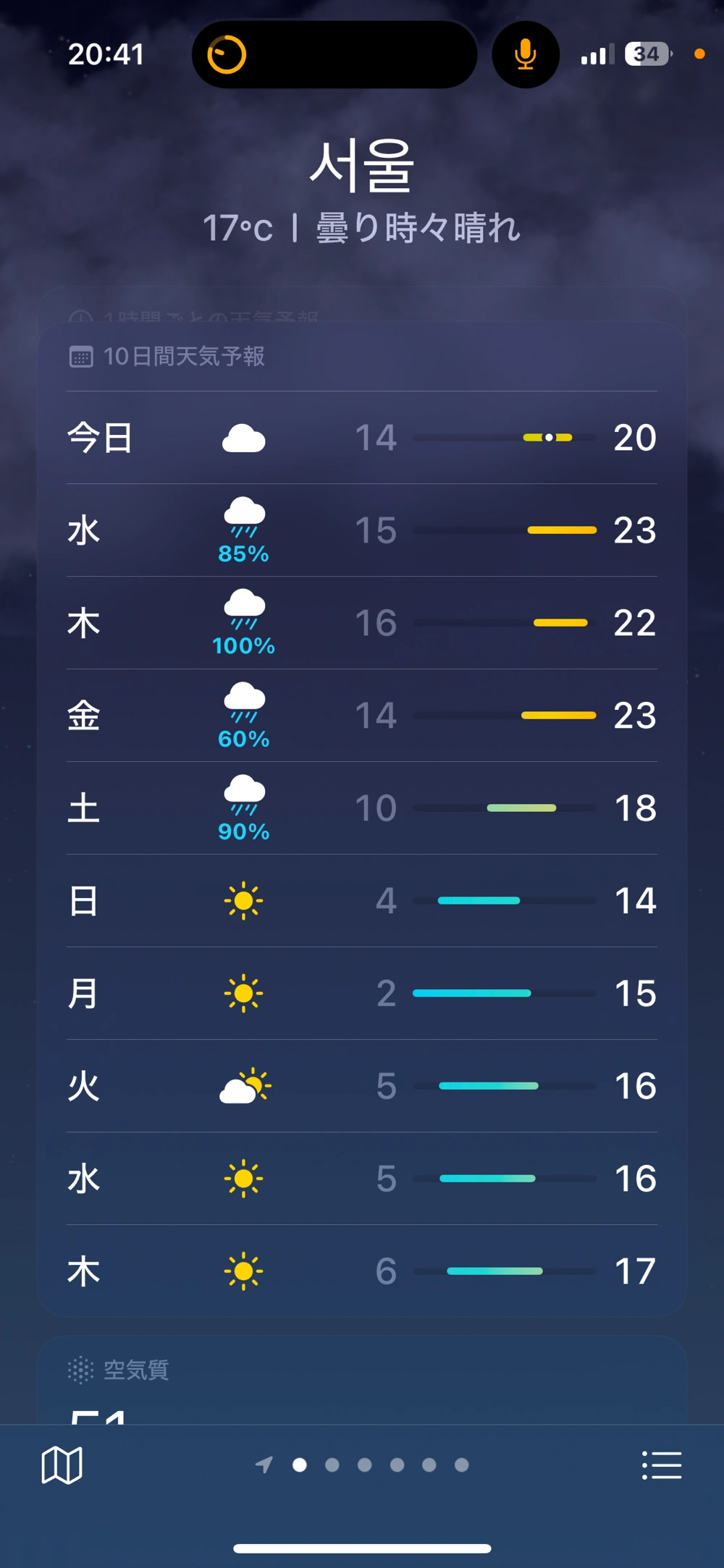Select the 土 forecast row
724x1568 pixels.
point(362,808)
